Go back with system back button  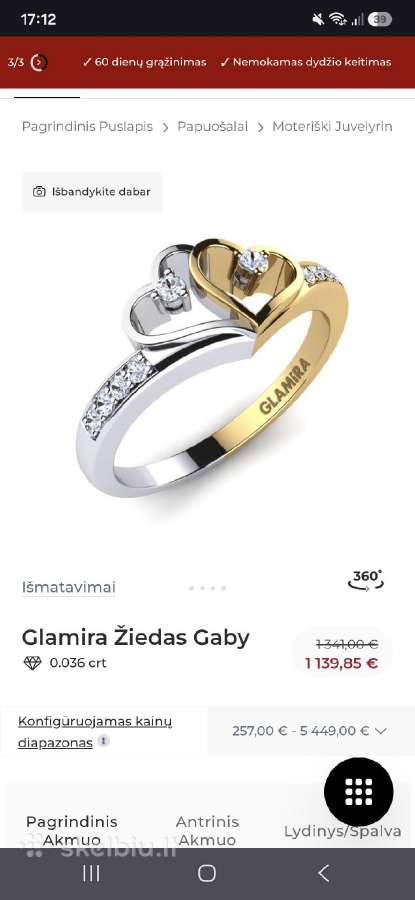324,874
